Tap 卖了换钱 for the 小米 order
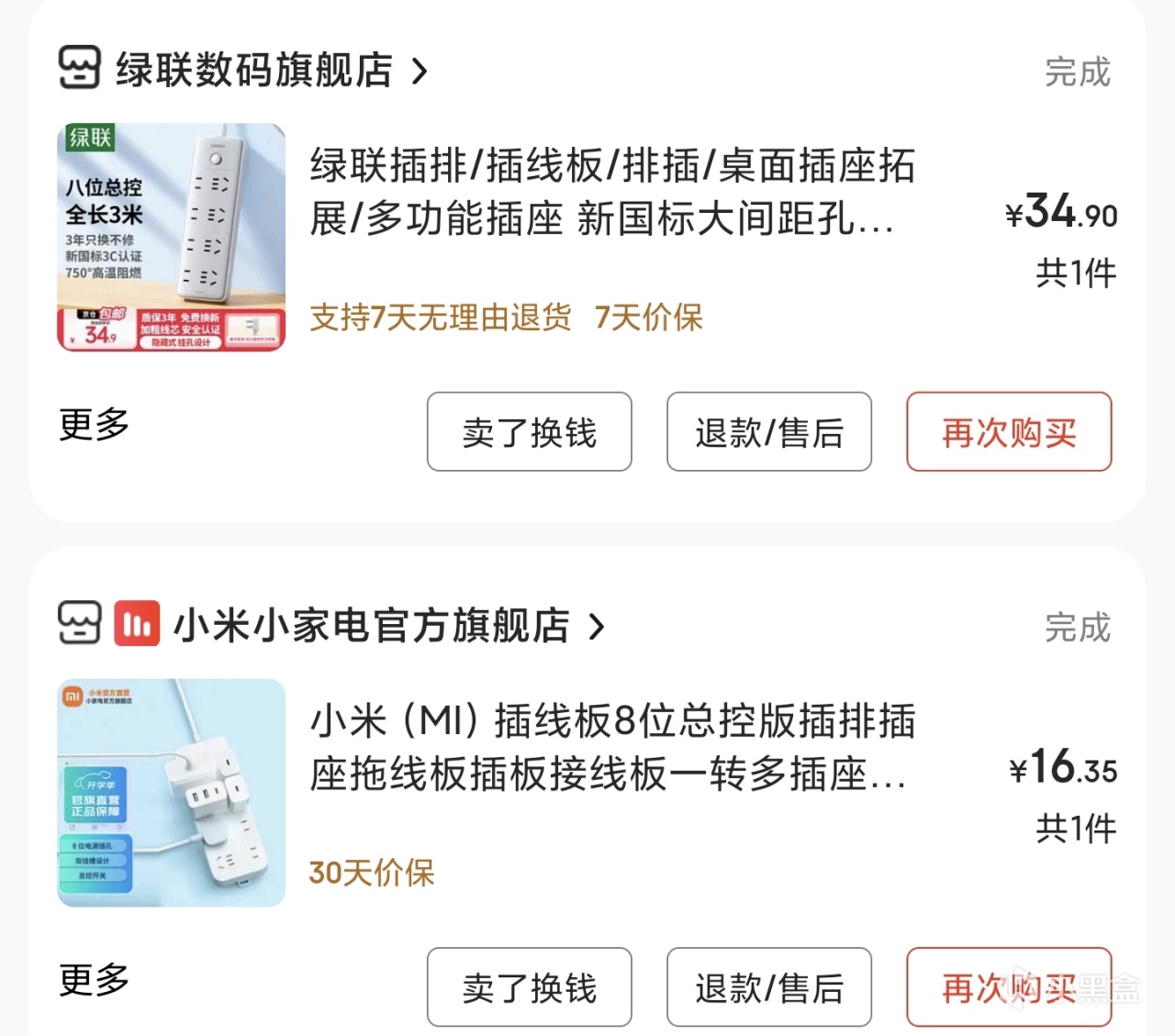 coord(530,987)
